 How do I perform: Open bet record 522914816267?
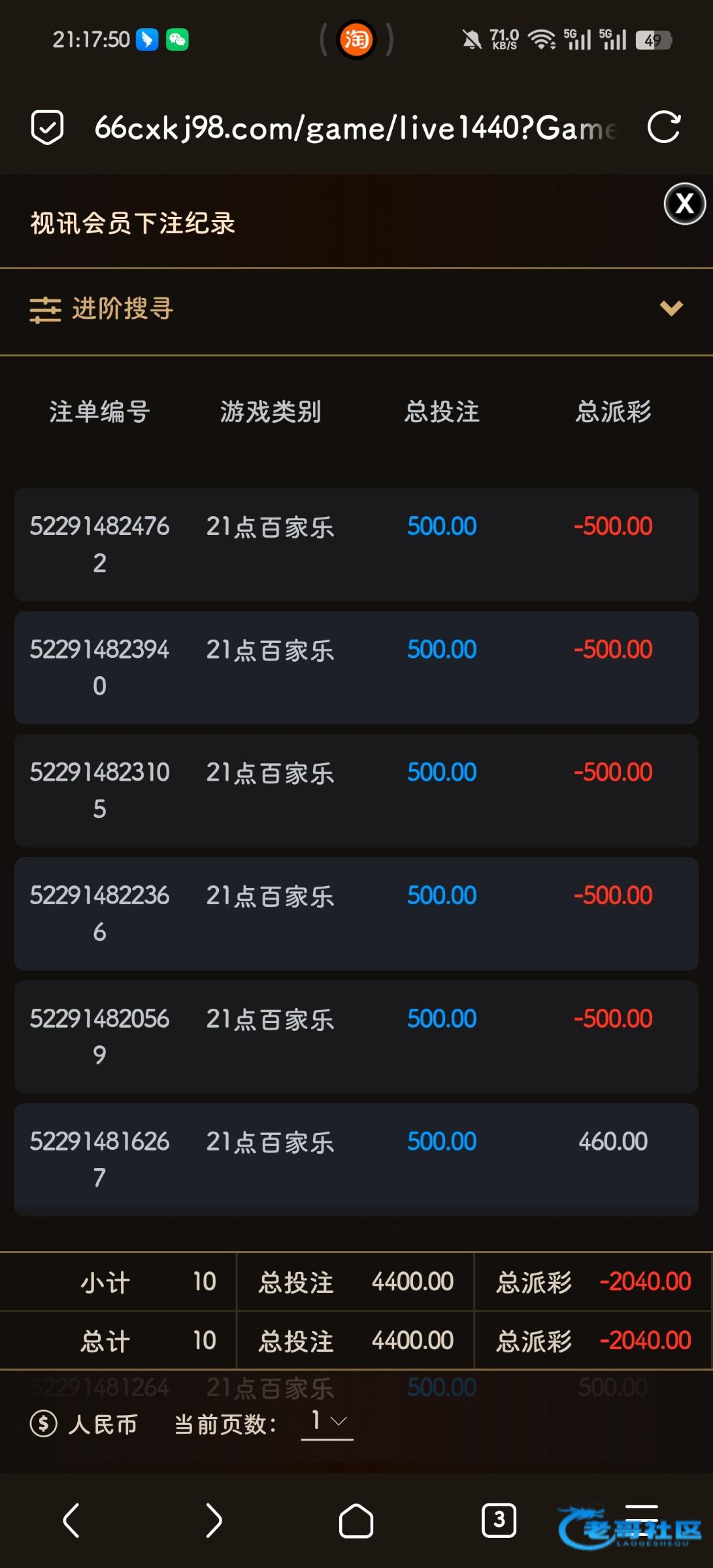(356, 1160)
